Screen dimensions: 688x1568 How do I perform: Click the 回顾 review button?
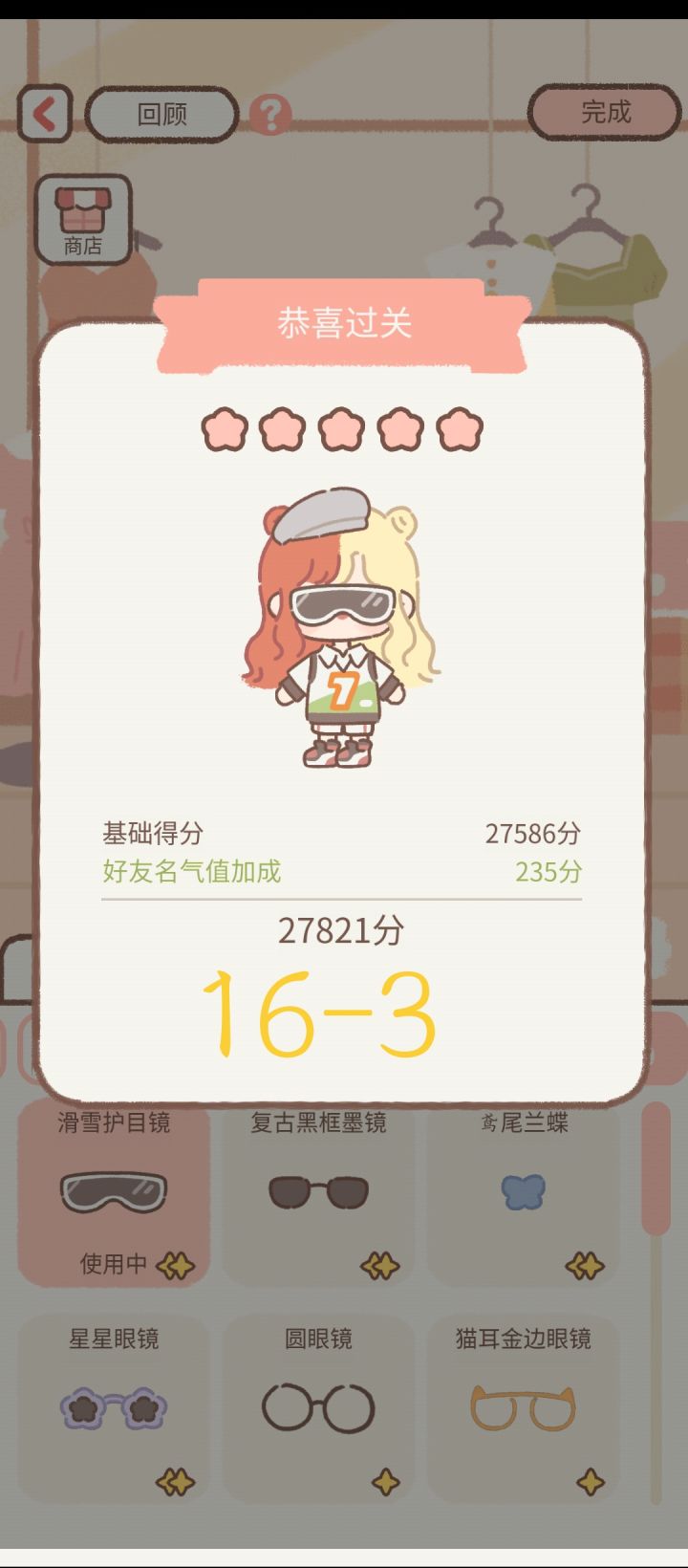click(161, 113)
